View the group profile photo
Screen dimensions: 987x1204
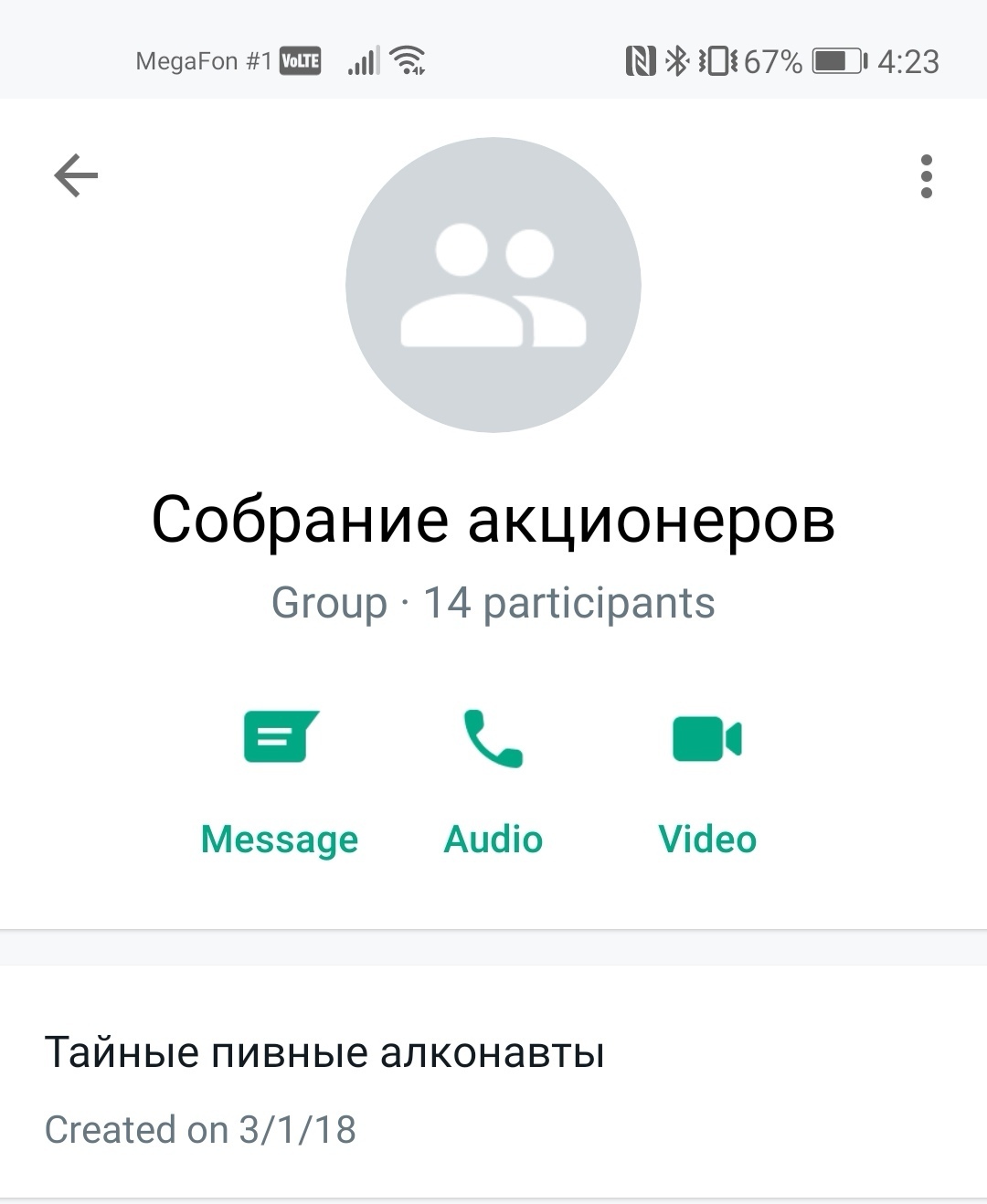(493, 285)
